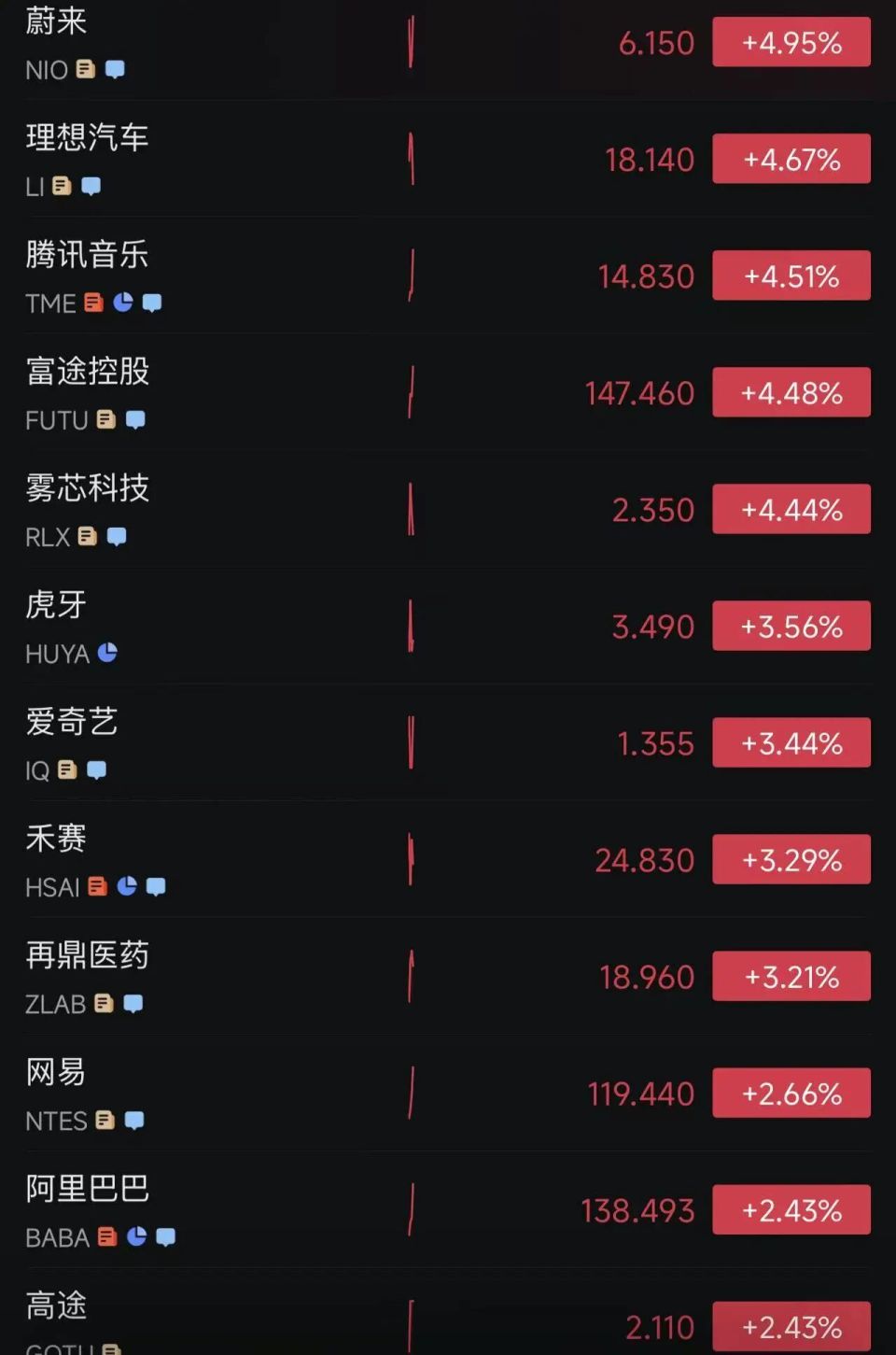Click the comment bubble beside IQ
Image resolution: width=896 pixels, height=1355 pixels.
tap(97, 769)
